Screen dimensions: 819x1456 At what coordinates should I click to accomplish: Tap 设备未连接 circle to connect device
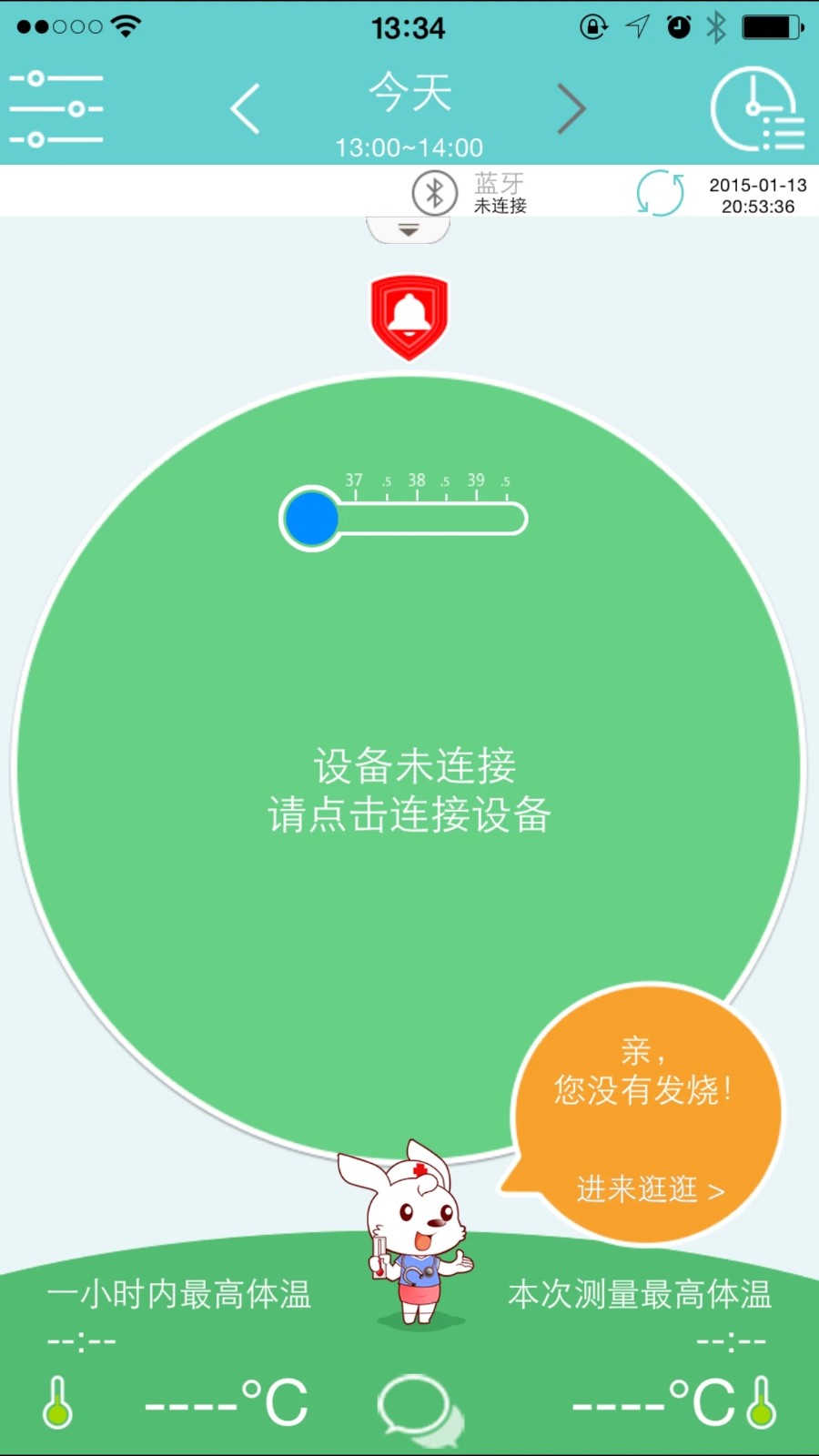pos(409,788)
